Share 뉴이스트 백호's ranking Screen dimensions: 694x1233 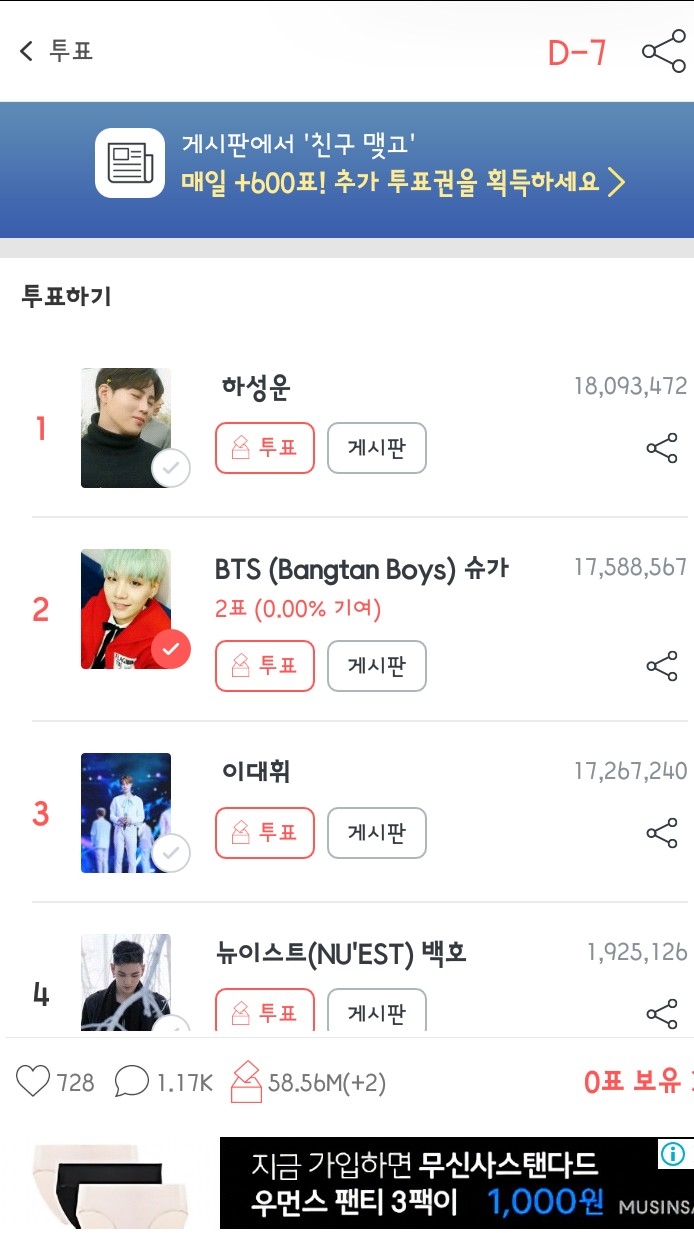[662, 1014]
